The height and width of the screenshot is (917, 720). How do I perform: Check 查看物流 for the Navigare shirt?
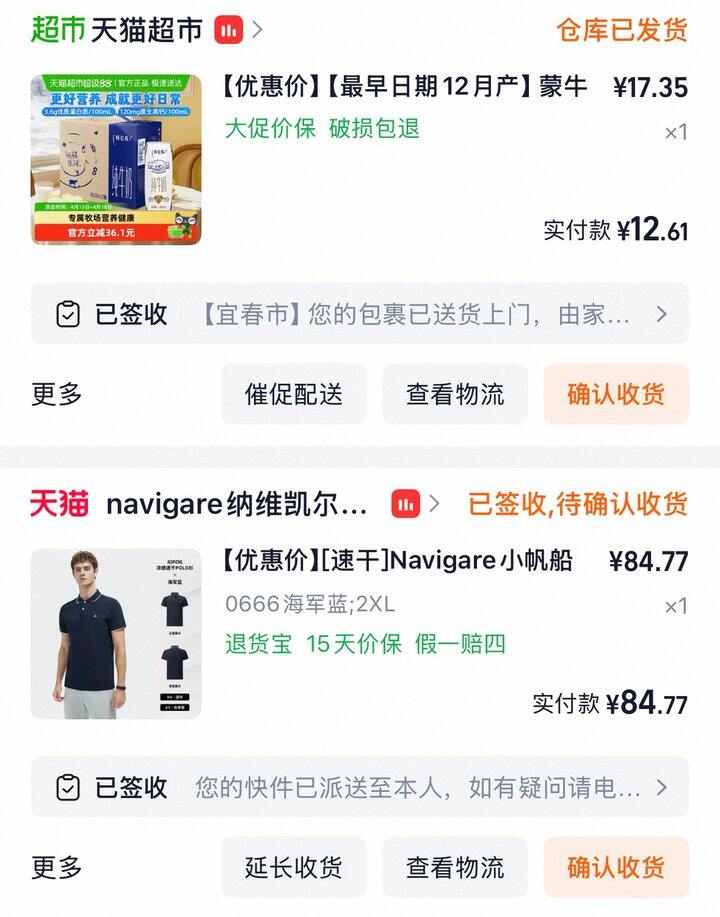pos(455,867)
